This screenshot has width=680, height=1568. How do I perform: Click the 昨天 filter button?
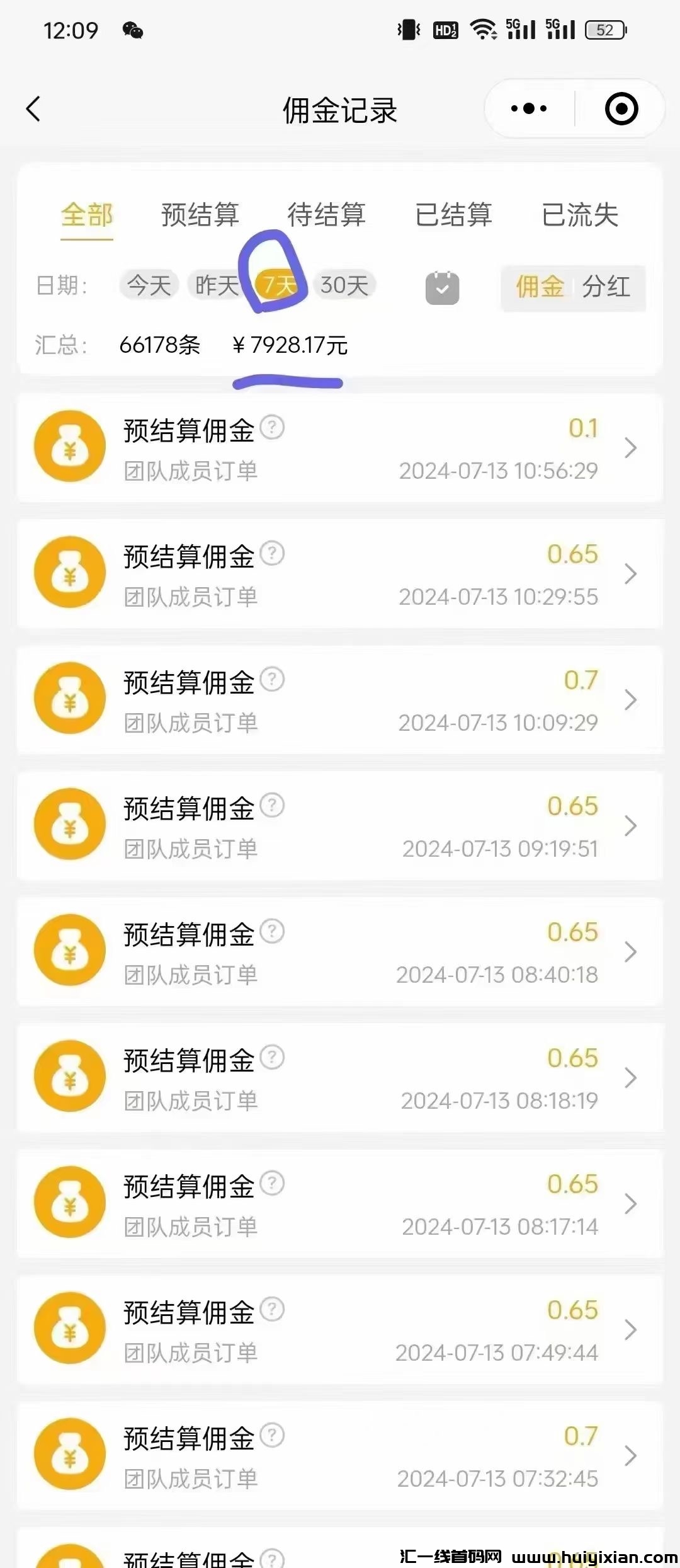point(217,285)
